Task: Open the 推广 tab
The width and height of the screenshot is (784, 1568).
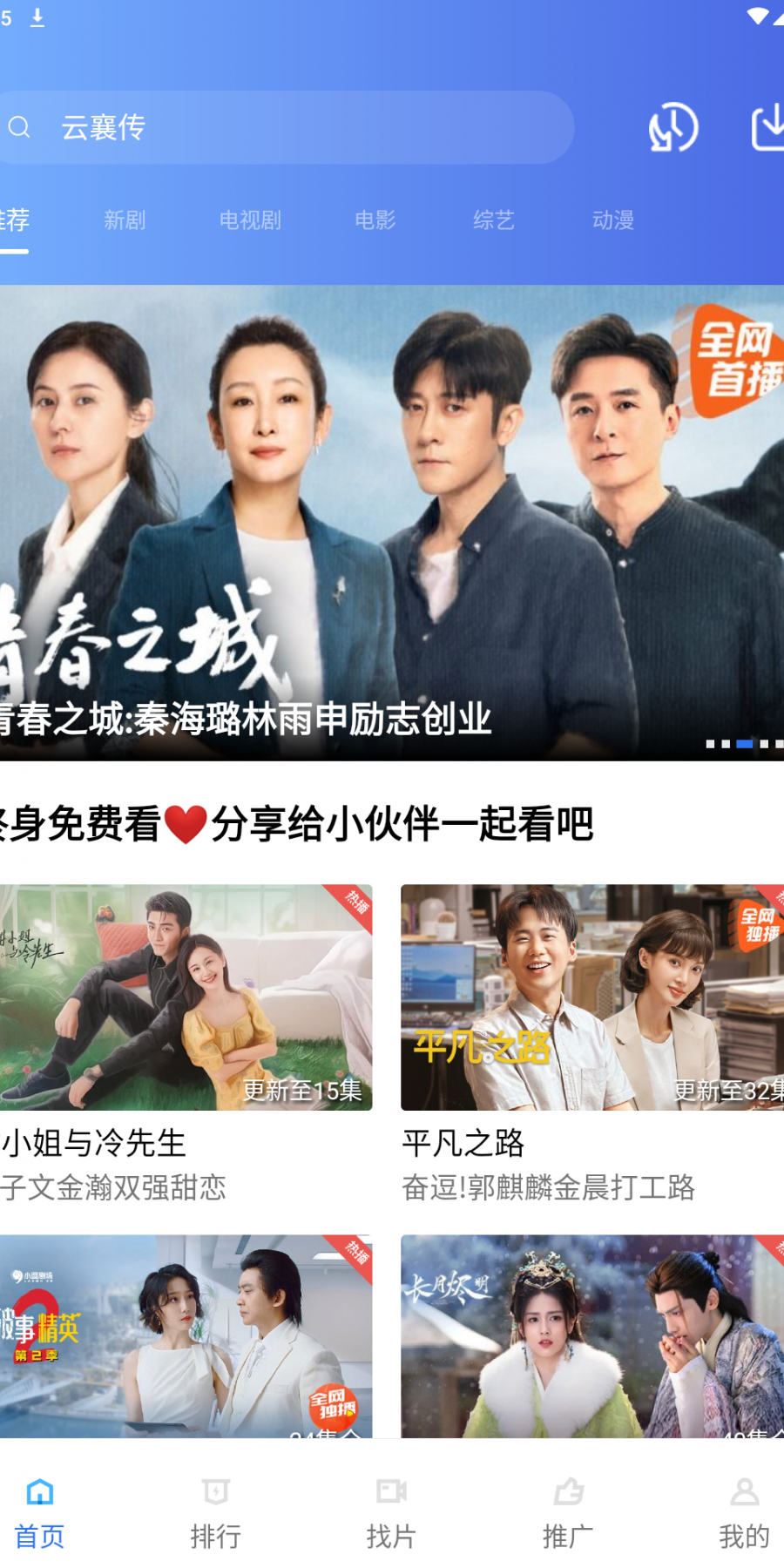Action: pos(568,1511)
